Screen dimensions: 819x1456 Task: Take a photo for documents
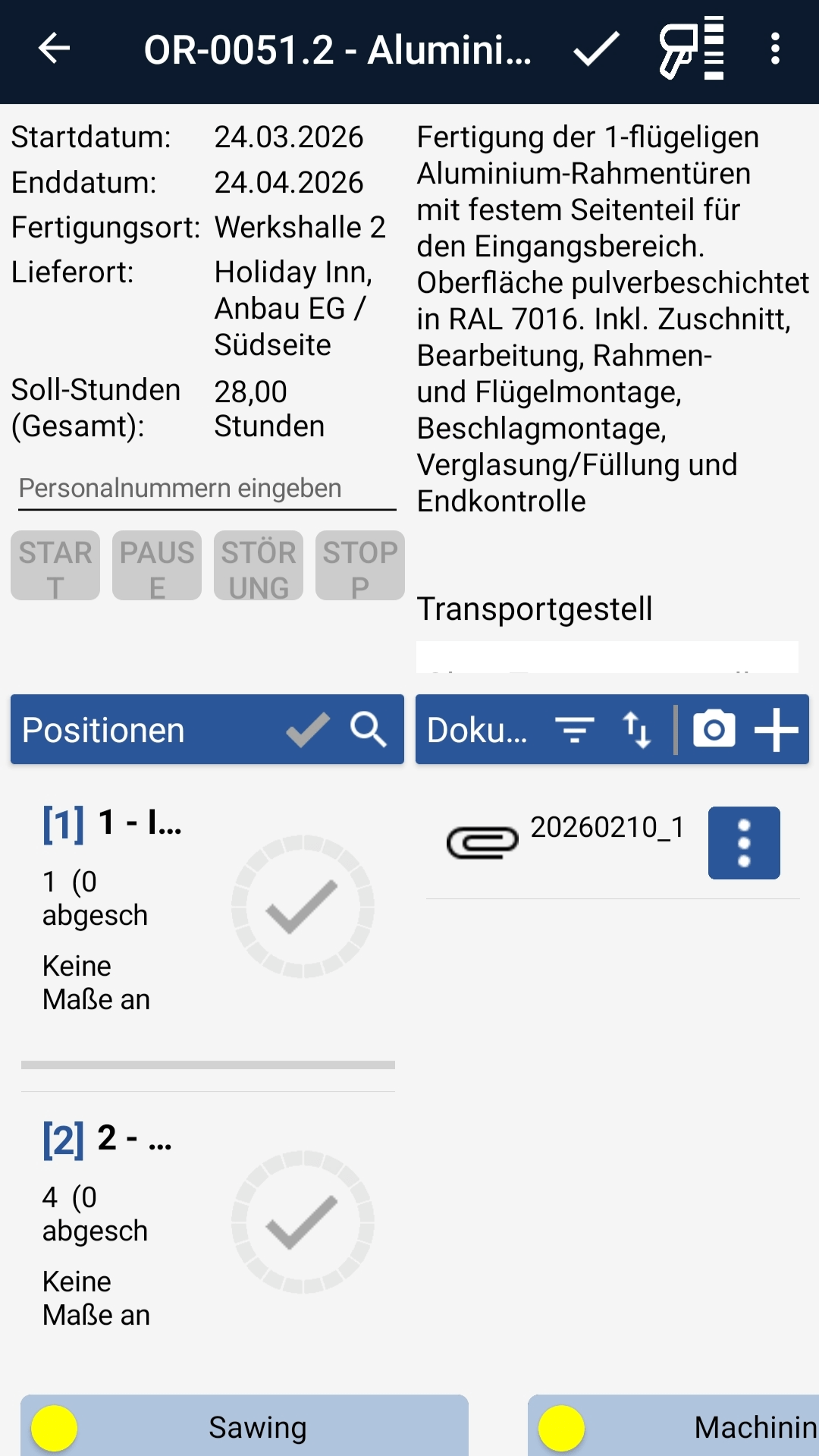point(714,730)
